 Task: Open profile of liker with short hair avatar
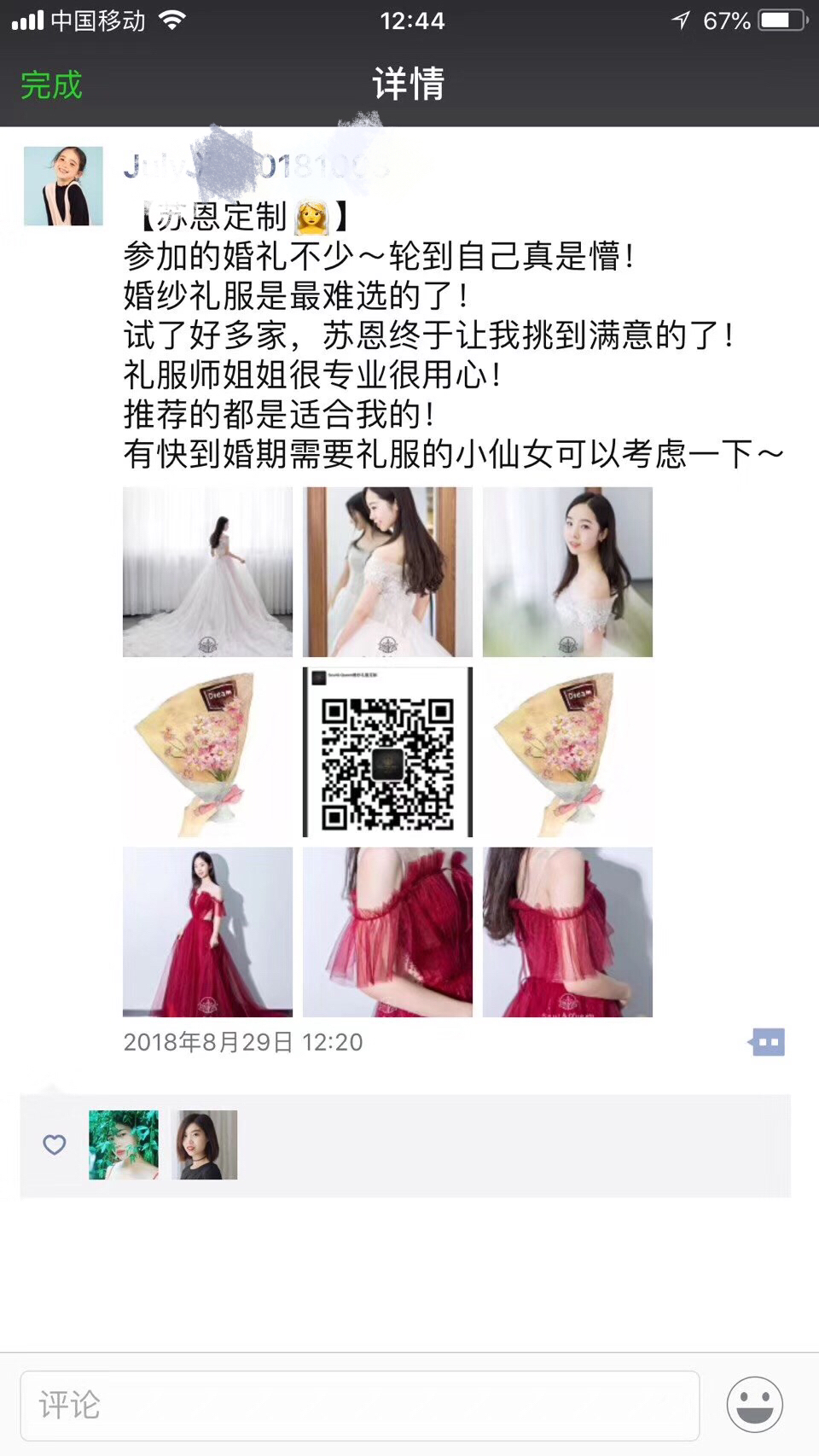tap(205, 1144)
